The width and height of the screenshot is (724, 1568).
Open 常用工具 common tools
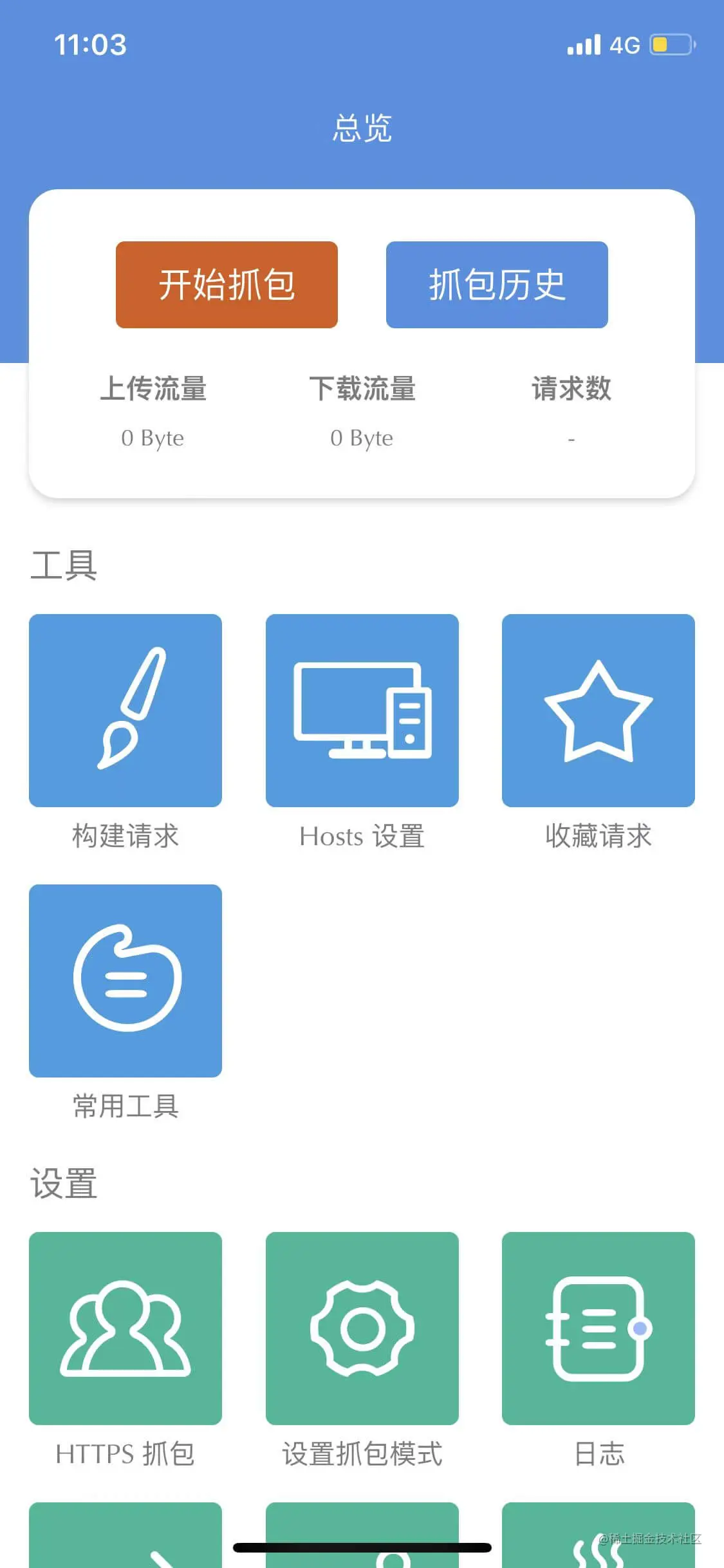coord(125,980)
